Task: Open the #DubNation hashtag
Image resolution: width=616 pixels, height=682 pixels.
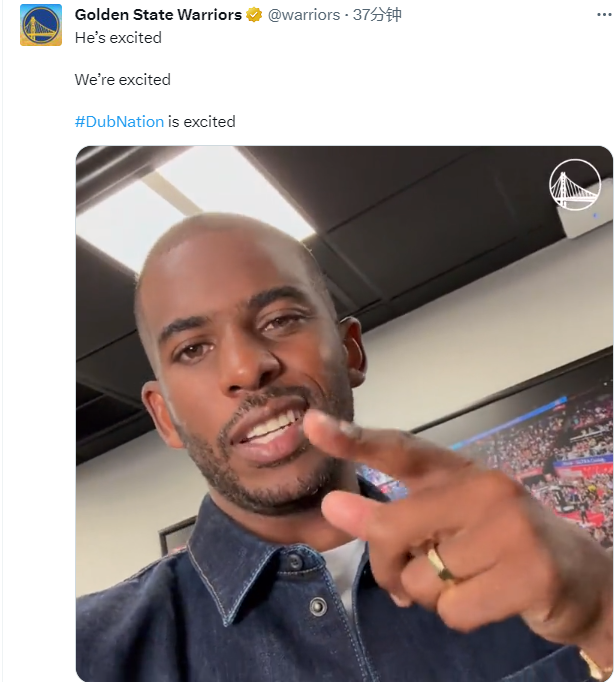Action: click(119, 122)
